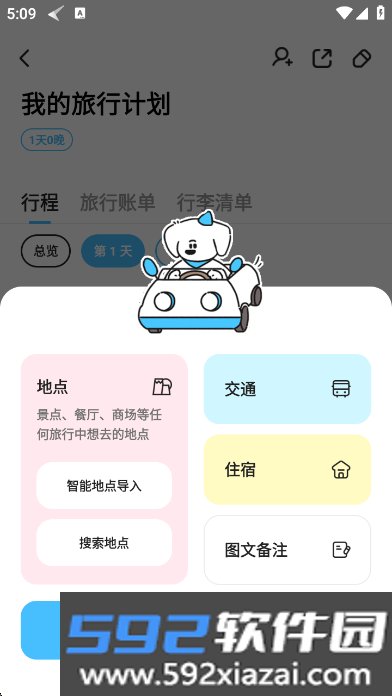Image resolution: width=392 pixels, height=696 pixels.
Task: Go back with the top-left arrow
Action: 25,58
